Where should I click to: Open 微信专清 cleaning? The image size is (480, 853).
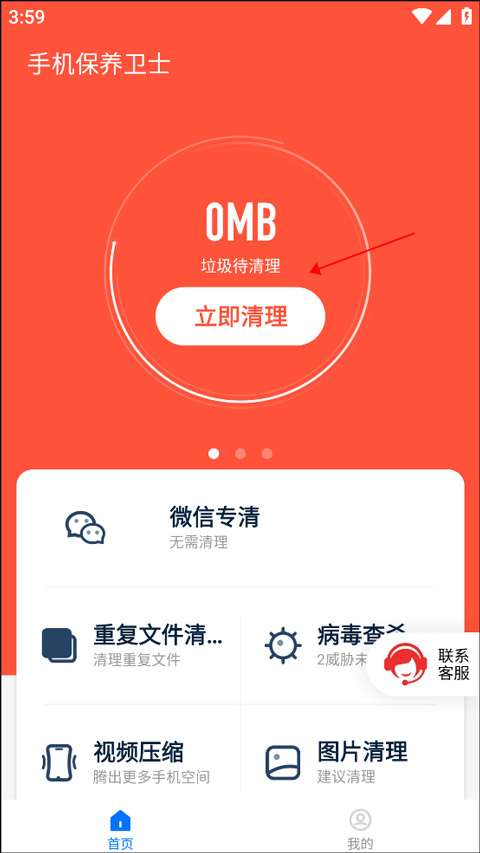240,528
